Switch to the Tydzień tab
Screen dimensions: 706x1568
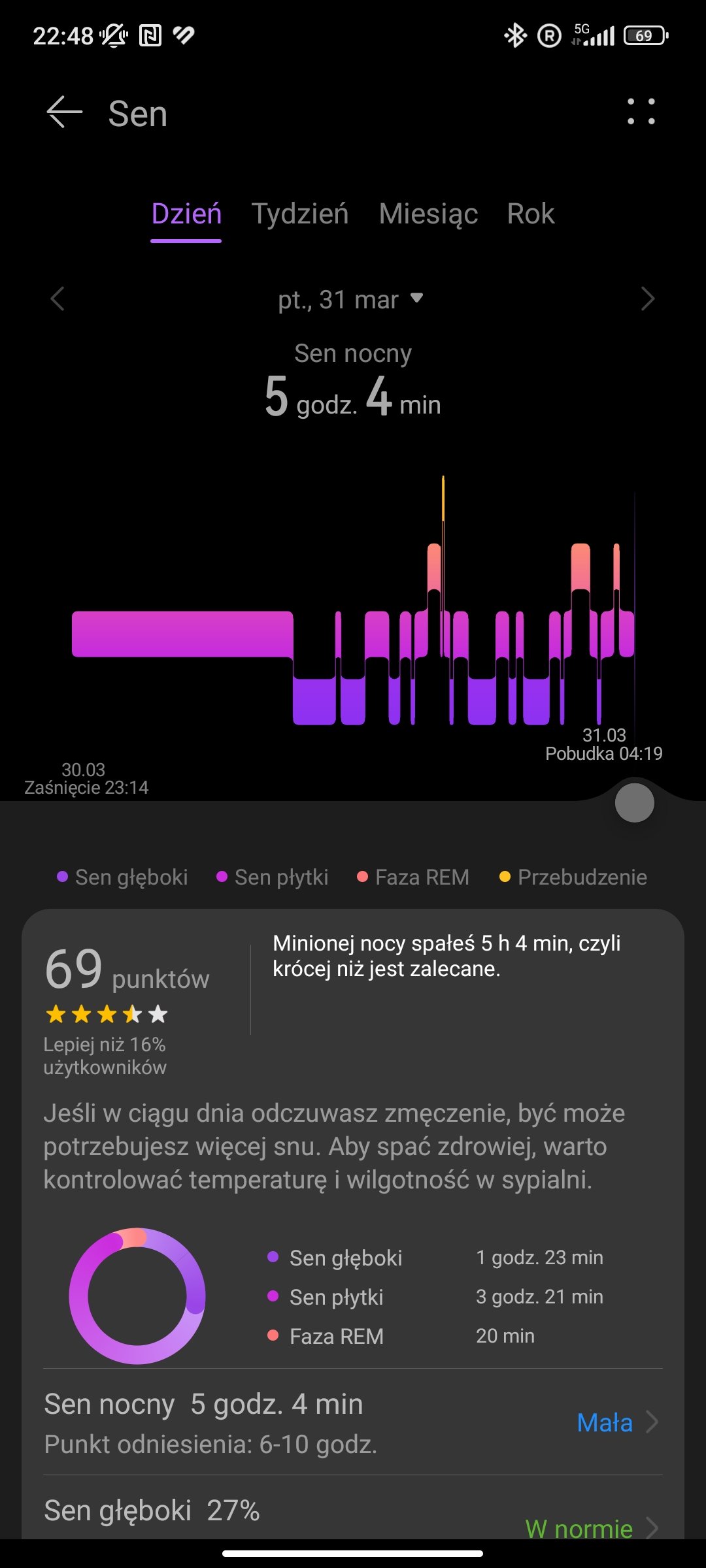click(300, 214)
